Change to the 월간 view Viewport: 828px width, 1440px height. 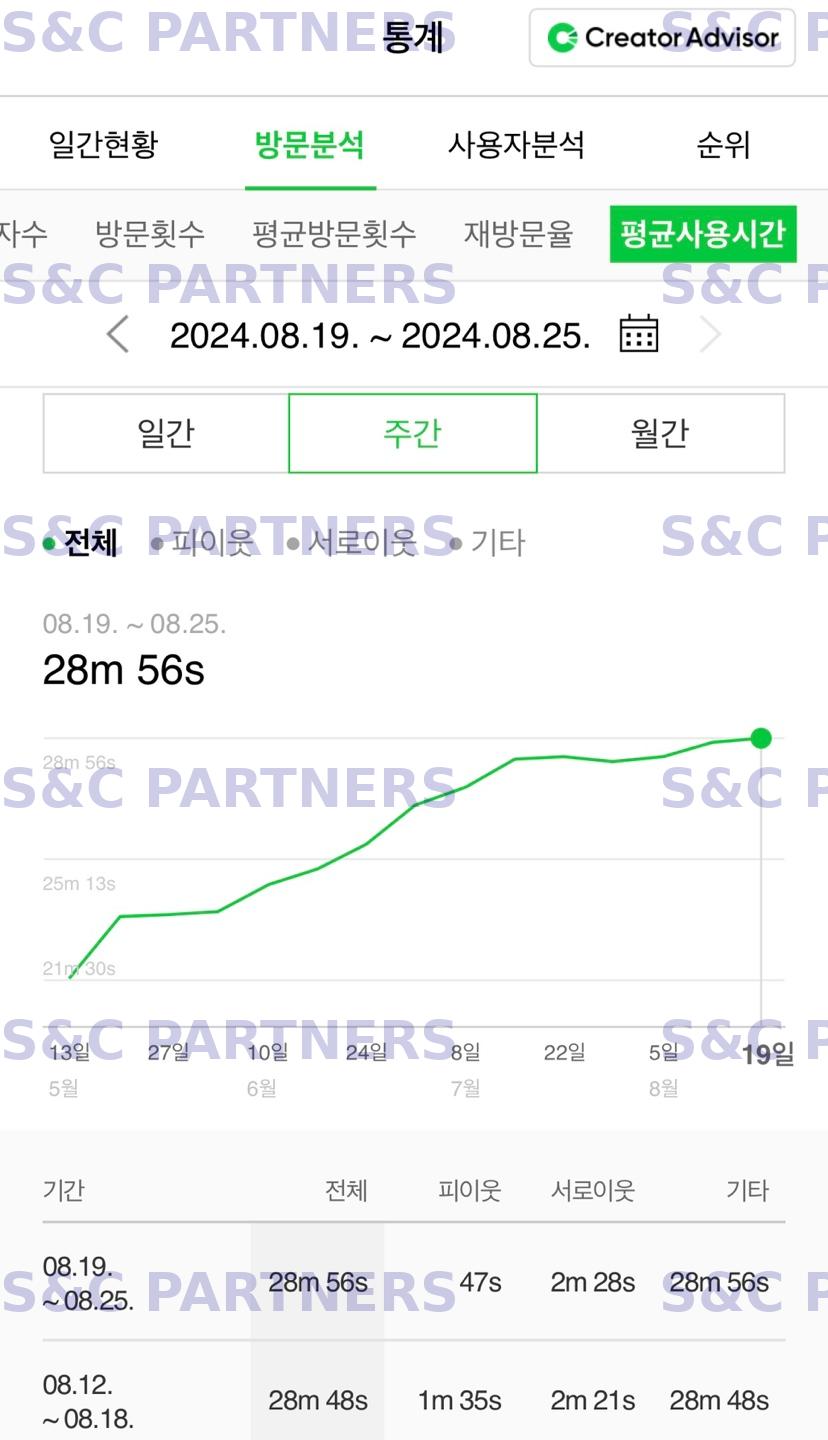[x=660, y=433]
